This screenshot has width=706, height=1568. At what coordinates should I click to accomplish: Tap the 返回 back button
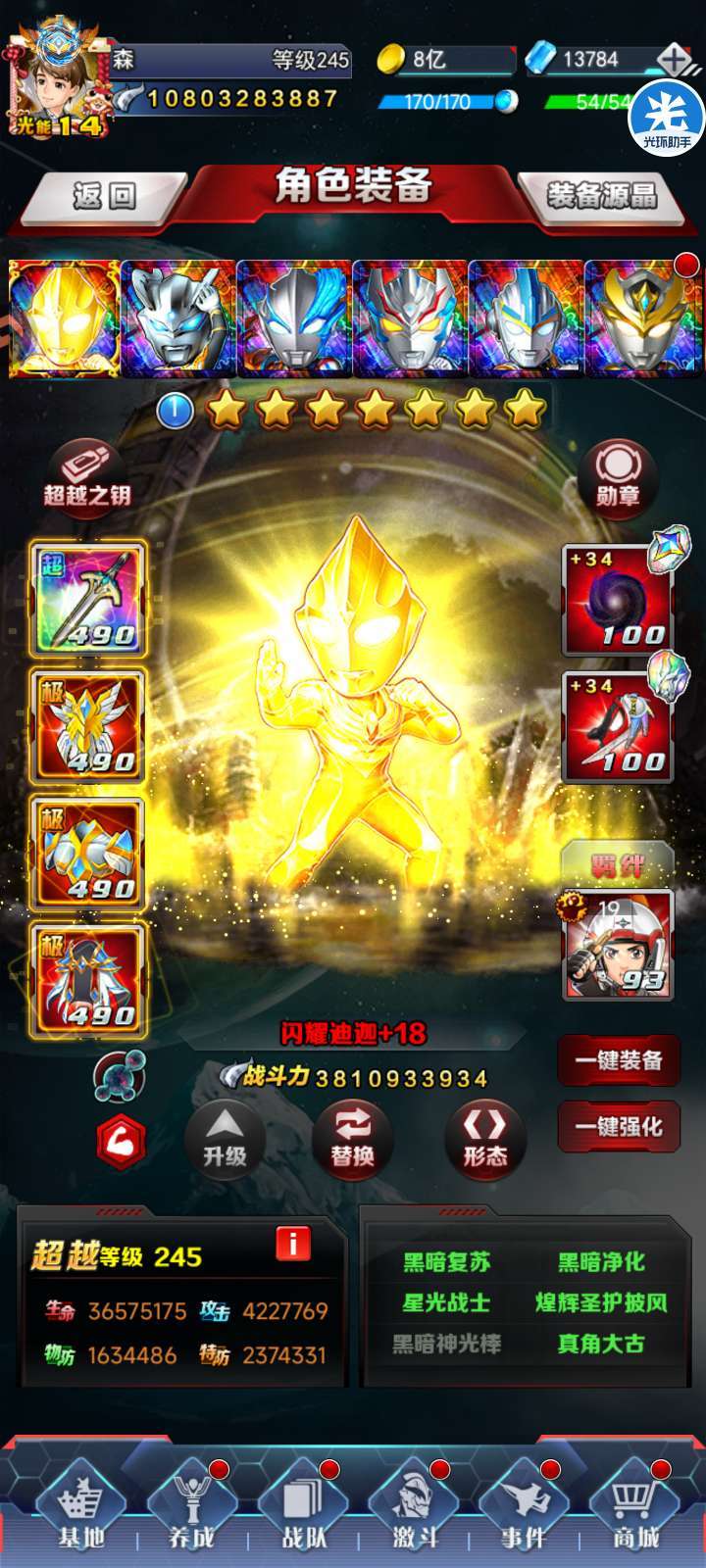(103, 196)
